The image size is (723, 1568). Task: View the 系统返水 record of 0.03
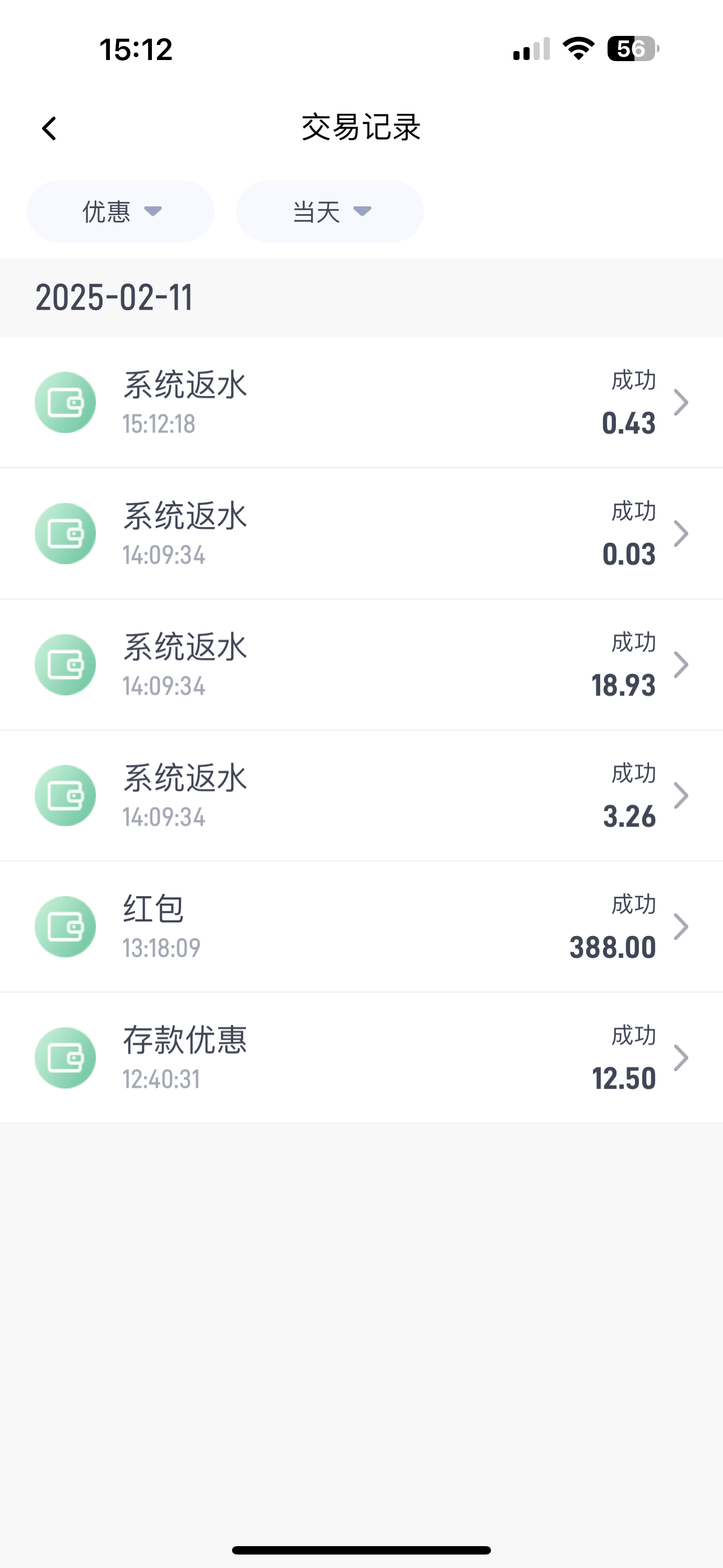tap(361, 533)
